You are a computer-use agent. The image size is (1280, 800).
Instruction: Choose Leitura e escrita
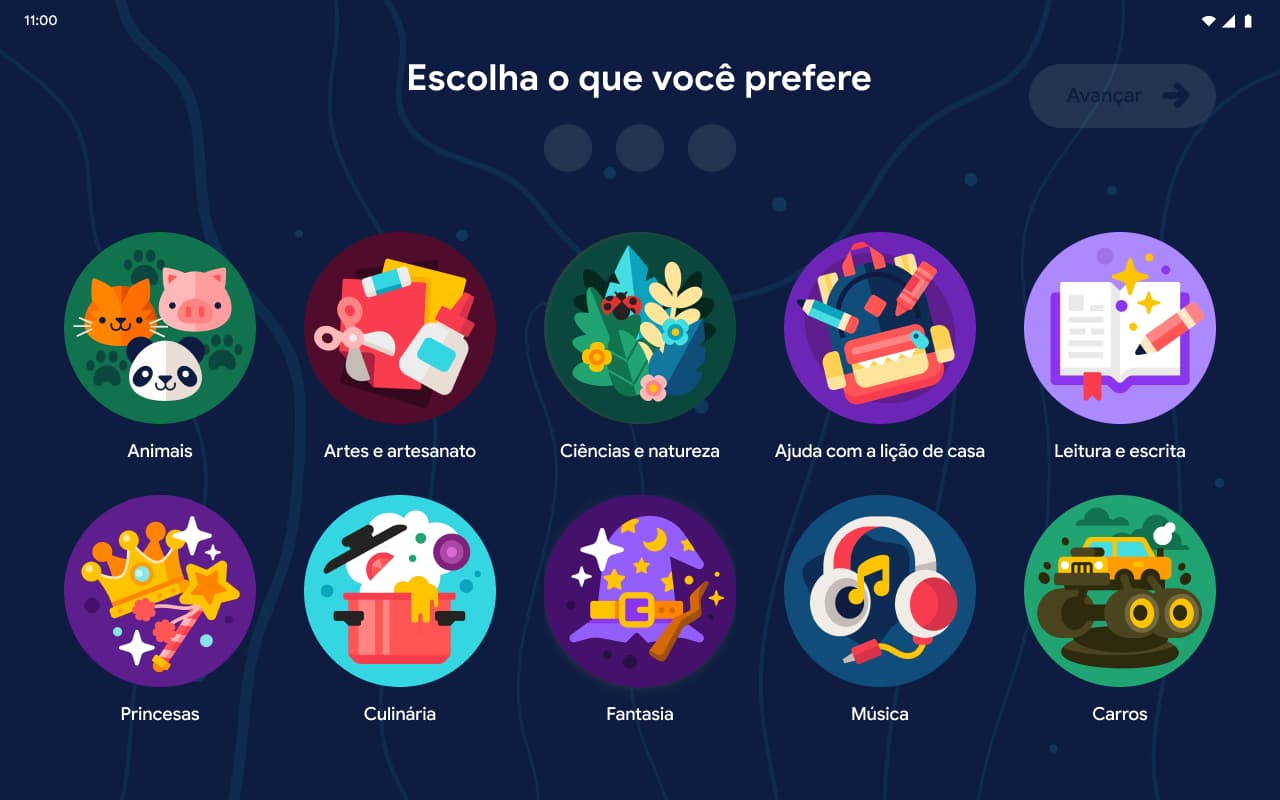point(1120,328)
